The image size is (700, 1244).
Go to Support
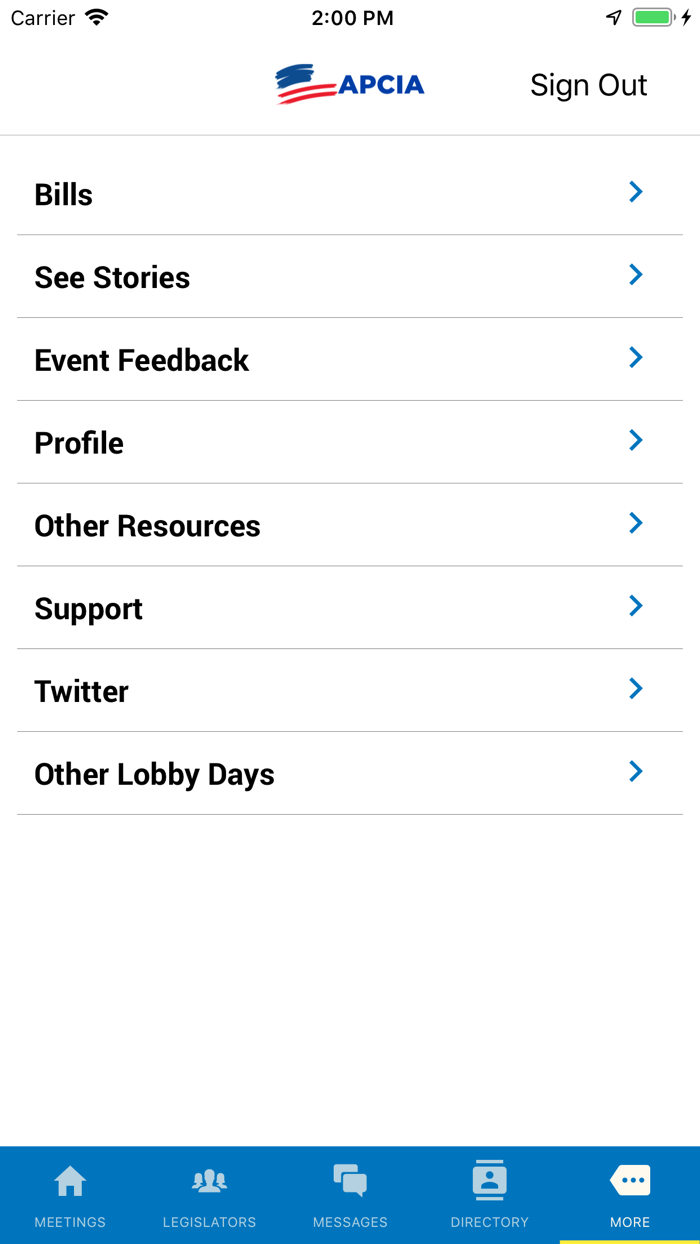349,609
